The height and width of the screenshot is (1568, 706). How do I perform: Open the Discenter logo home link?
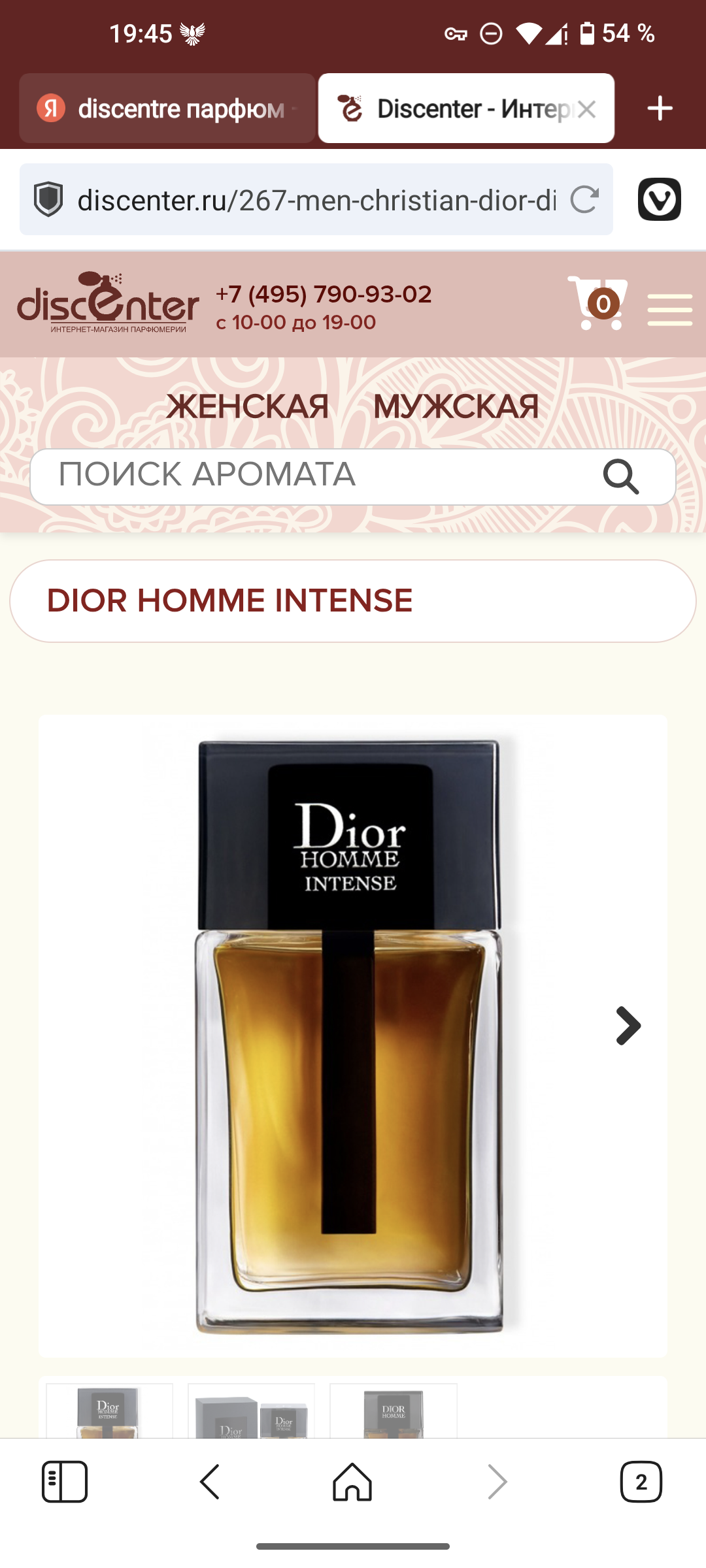tap(108, 304)
